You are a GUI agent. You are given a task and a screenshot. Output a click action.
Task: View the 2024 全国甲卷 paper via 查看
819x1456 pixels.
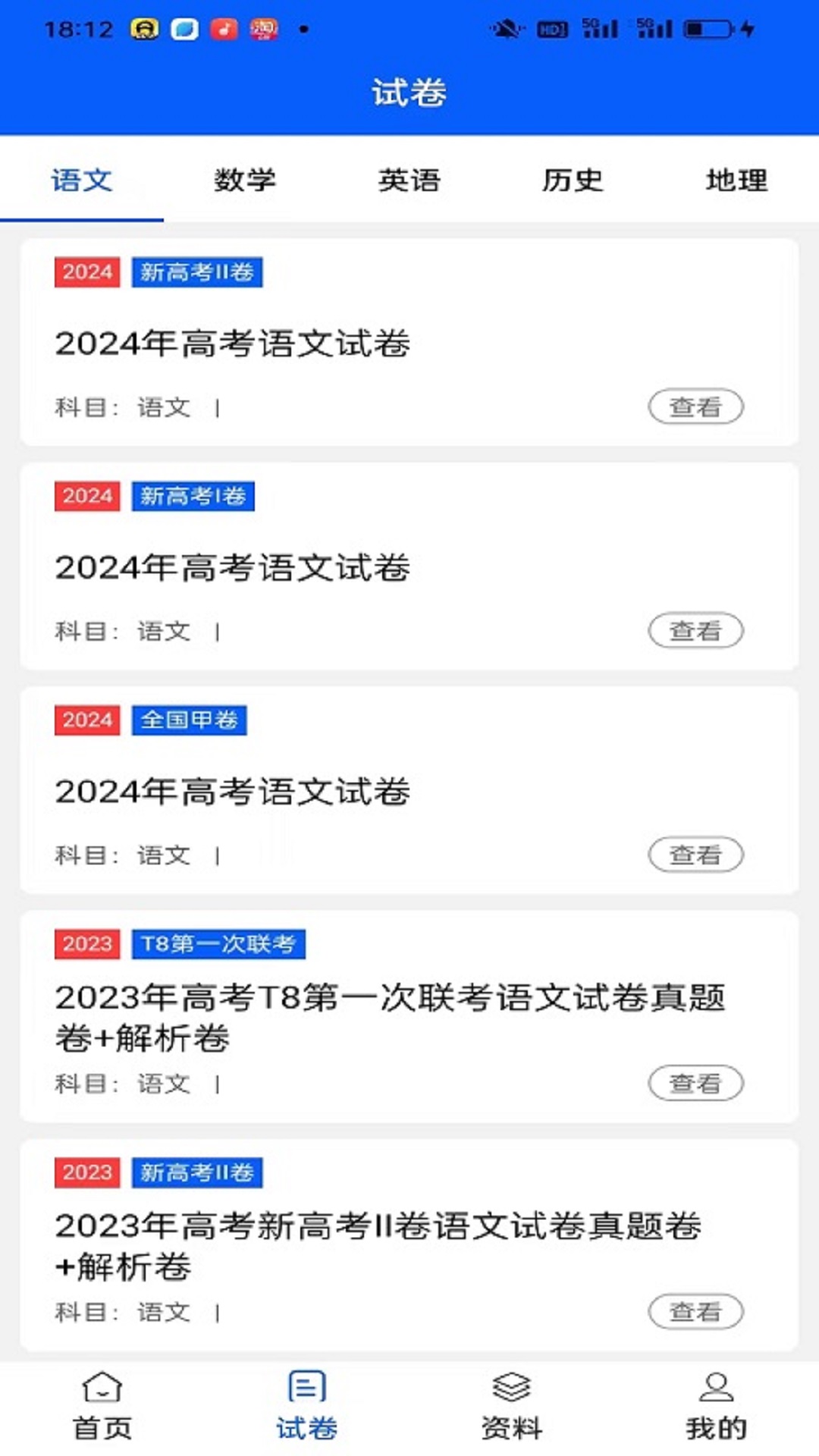(x=695, y=855)
